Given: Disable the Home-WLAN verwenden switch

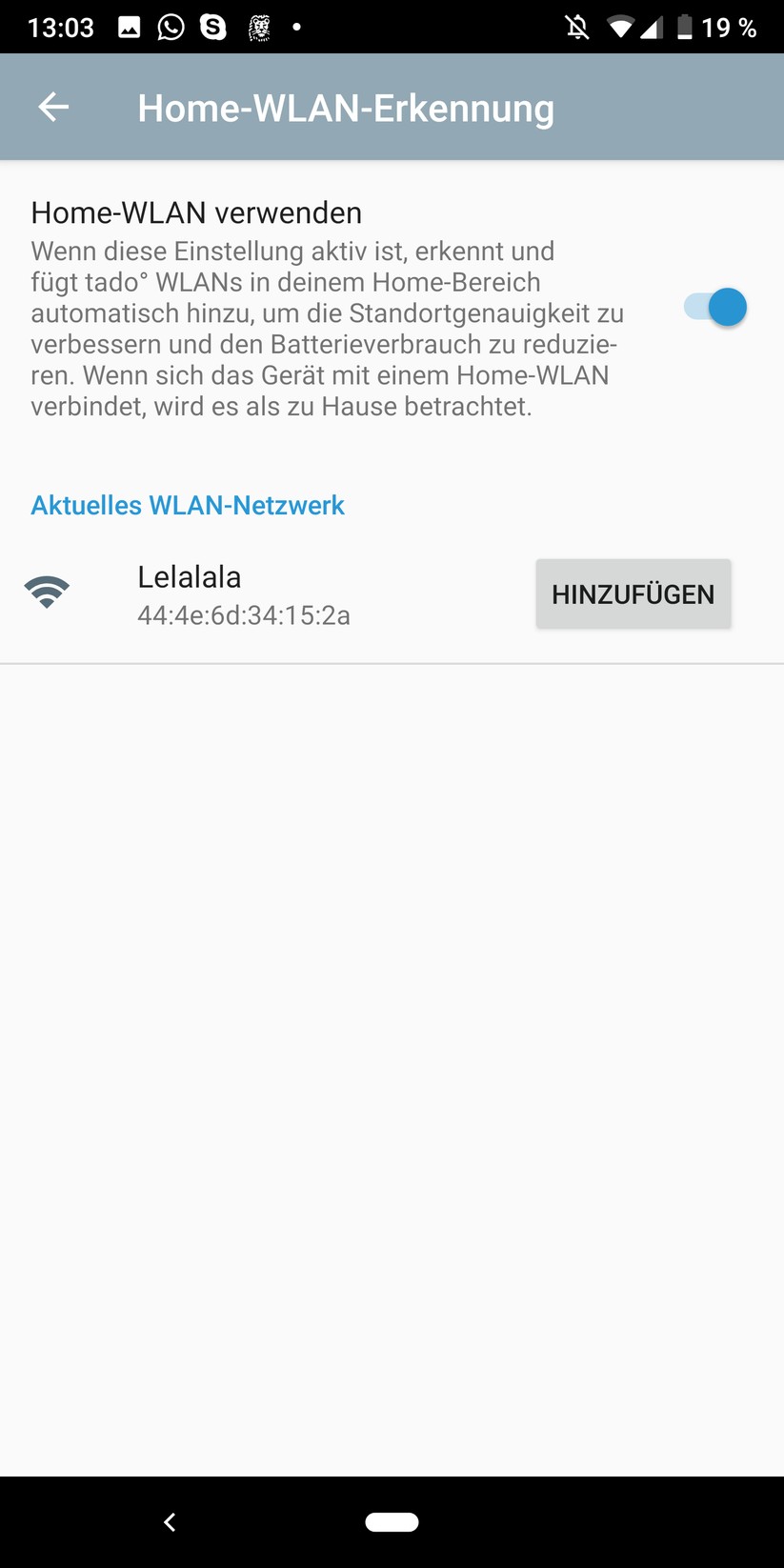Looking at the screenshot, I should 715,308.
